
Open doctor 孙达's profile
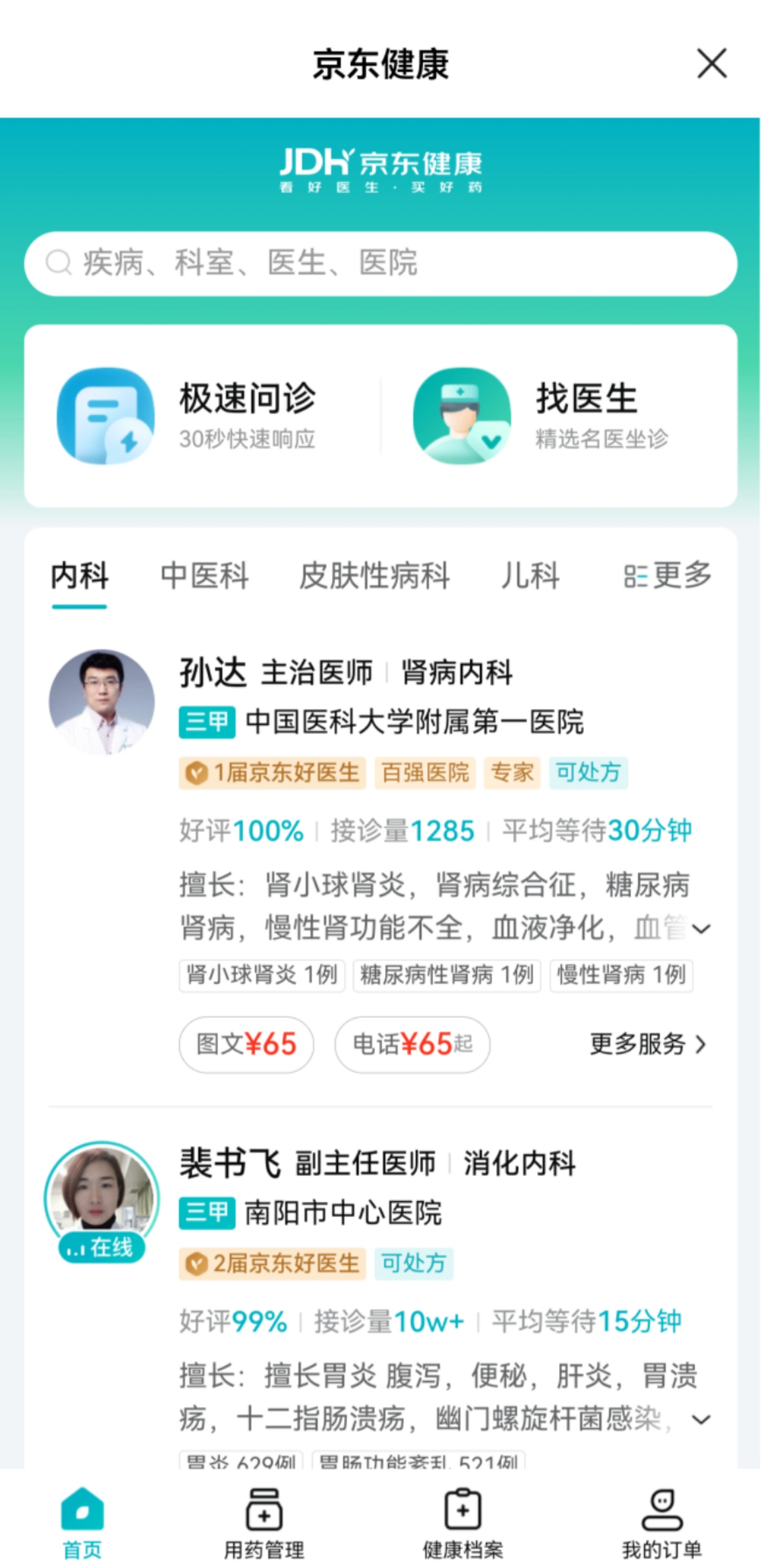(x=213, y=673)
